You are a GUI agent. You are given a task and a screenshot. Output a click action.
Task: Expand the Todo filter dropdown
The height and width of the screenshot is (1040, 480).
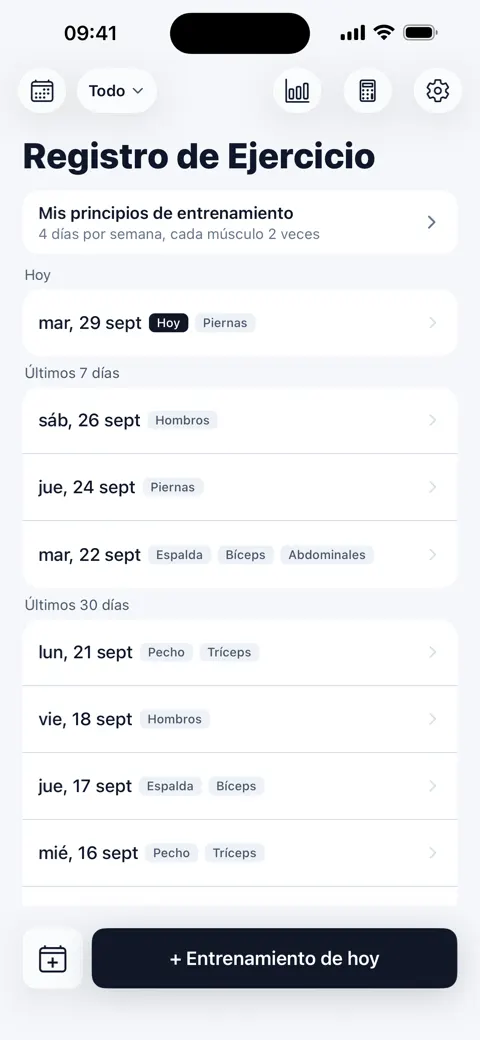(117, 91)
